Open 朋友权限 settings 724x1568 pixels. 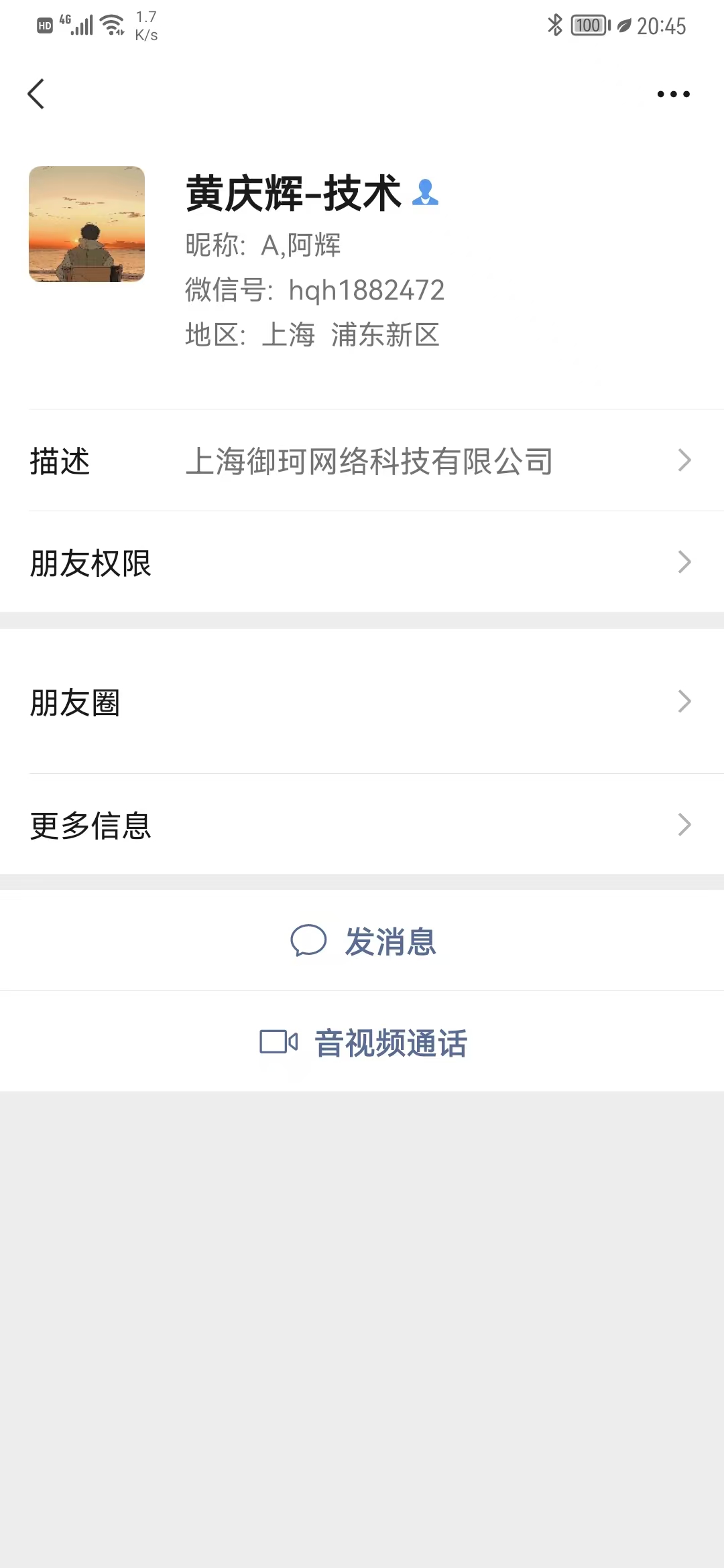[x=362, y=562]
